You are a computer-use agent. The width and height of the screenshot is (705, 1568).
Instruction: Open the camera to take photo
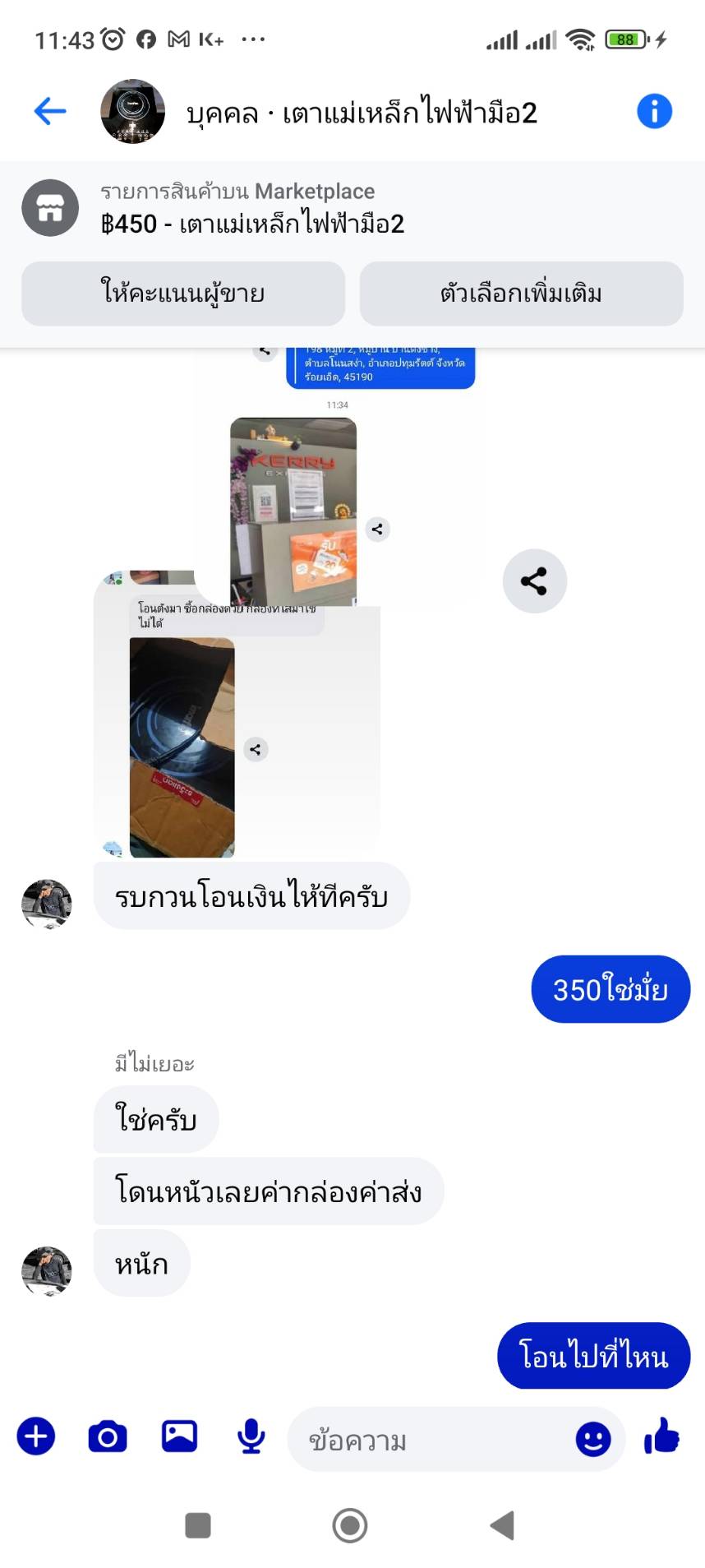coord(108,1436)
